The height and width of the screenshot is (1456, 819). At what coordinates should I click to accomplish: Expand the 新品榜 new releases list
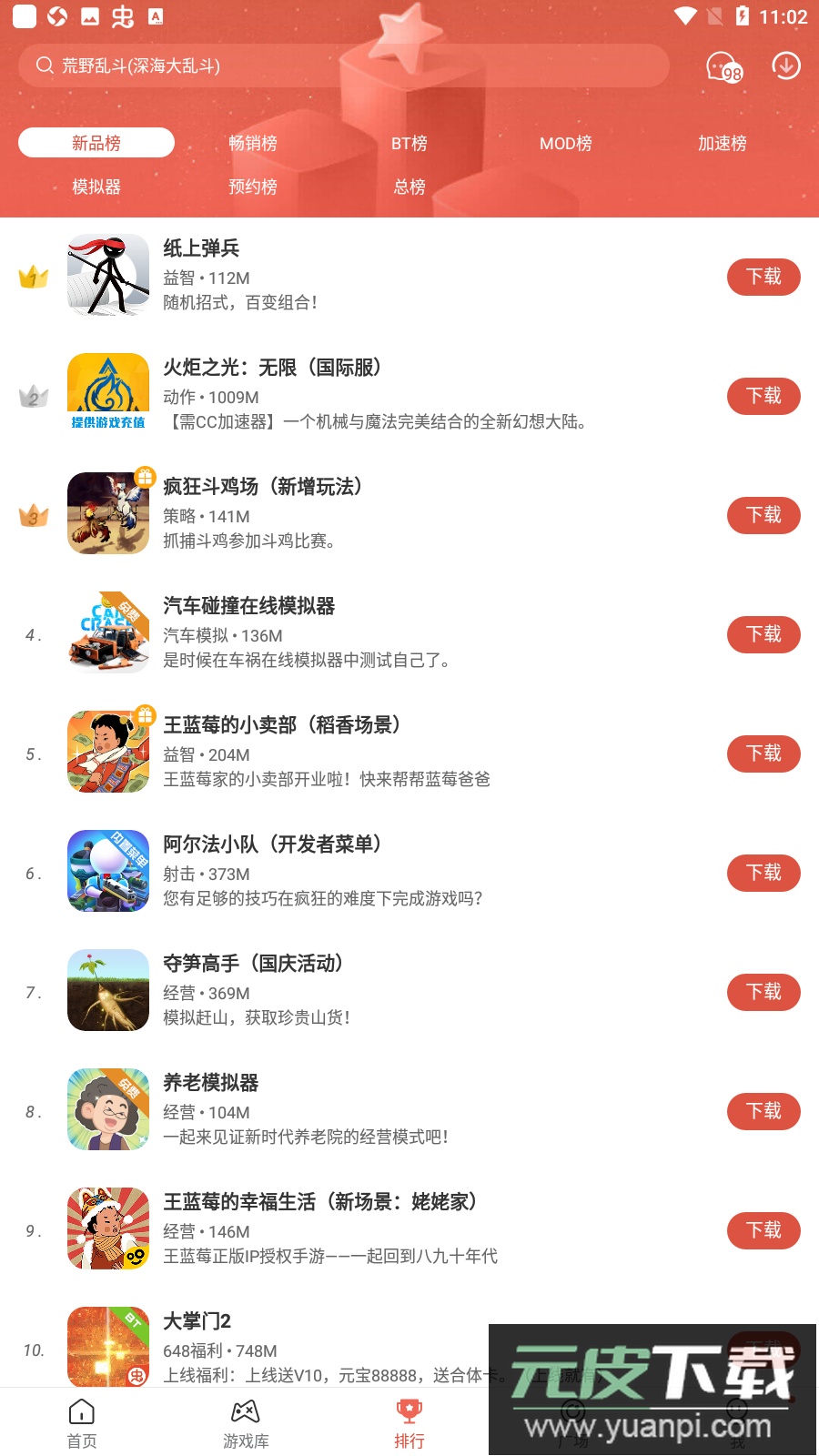(x=96, y=143)
